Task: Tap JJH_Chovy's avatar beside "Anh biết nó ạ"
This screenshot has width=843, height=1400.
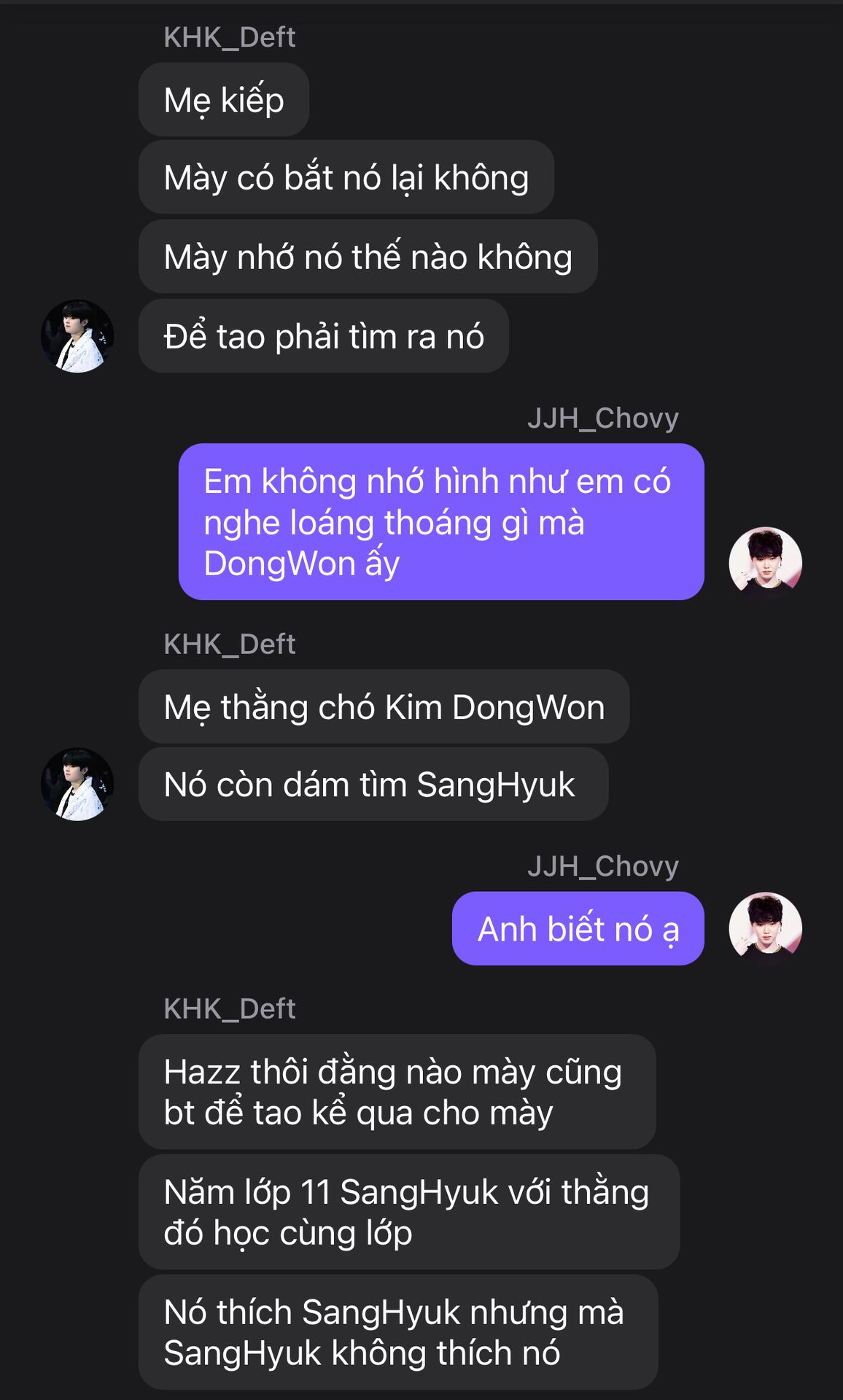Action: point(765,928)
